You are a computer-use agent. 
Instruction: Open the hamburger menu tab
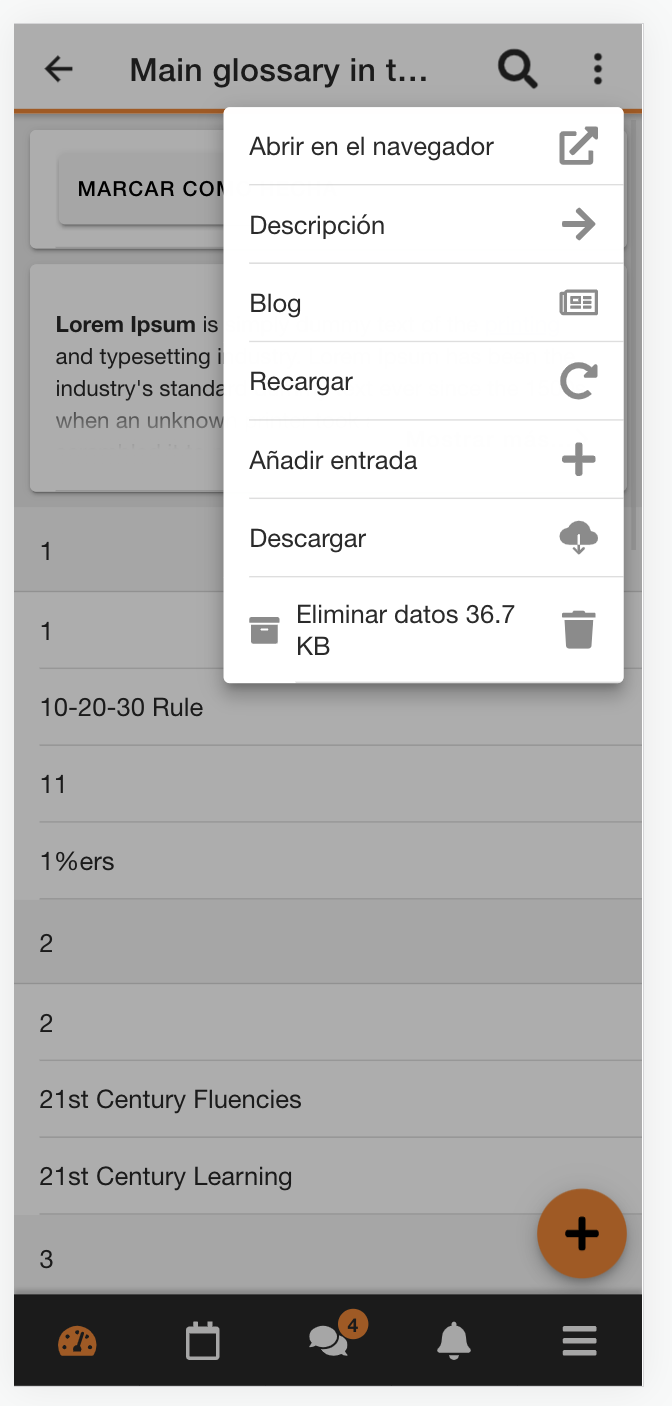tap(580, 1340)
